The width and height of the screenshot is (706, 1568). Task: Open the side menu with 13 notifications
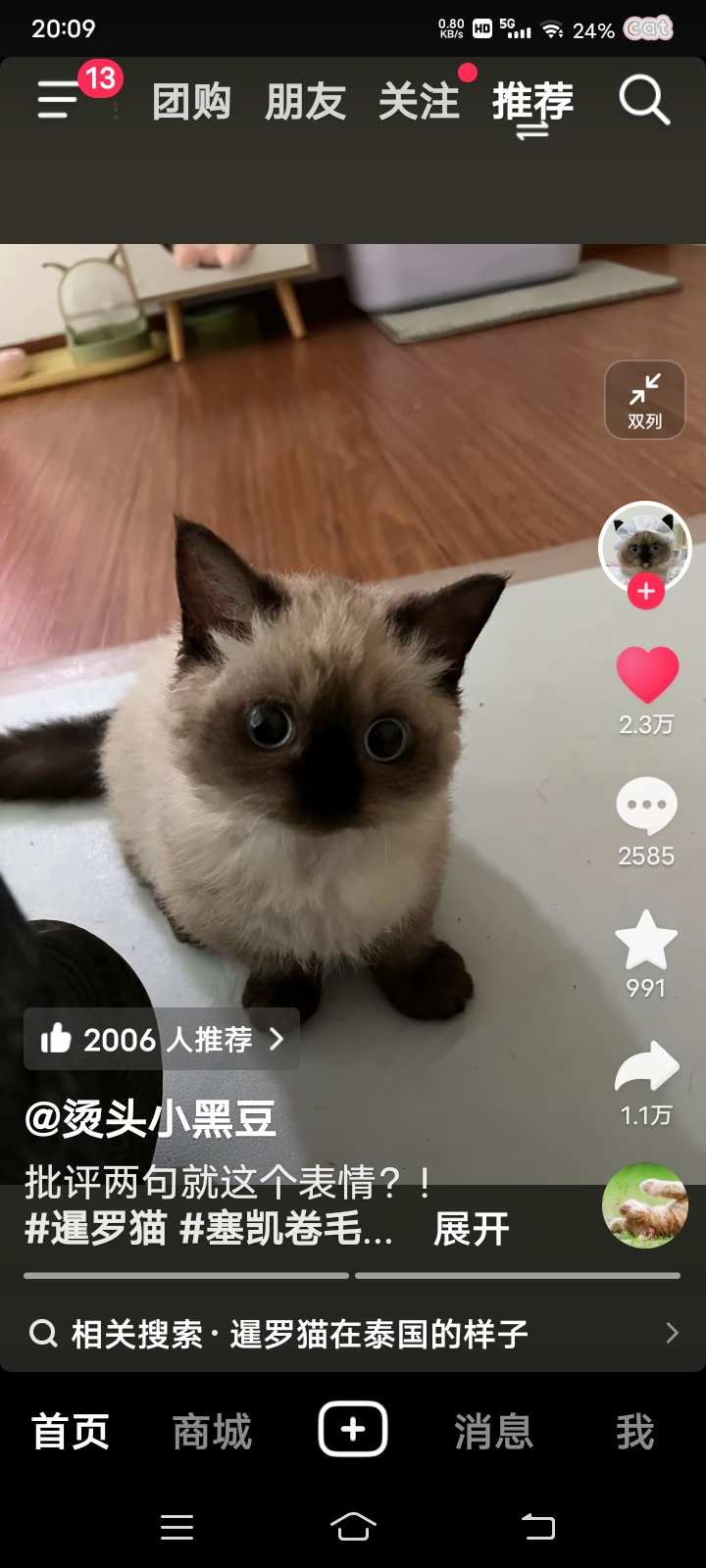point(61,100)
